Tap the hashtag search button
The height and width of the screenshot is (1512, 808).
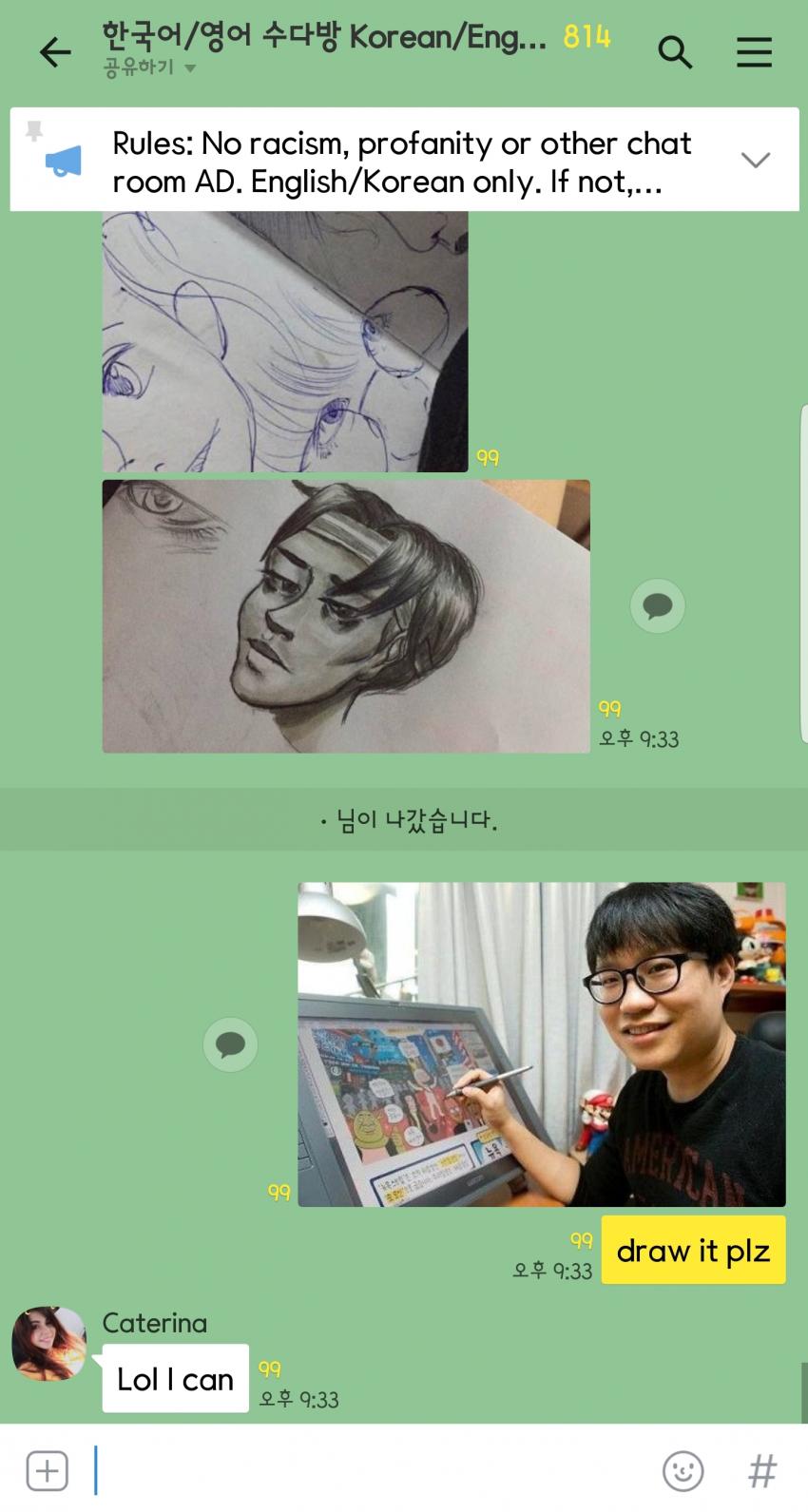[762, 1471]
